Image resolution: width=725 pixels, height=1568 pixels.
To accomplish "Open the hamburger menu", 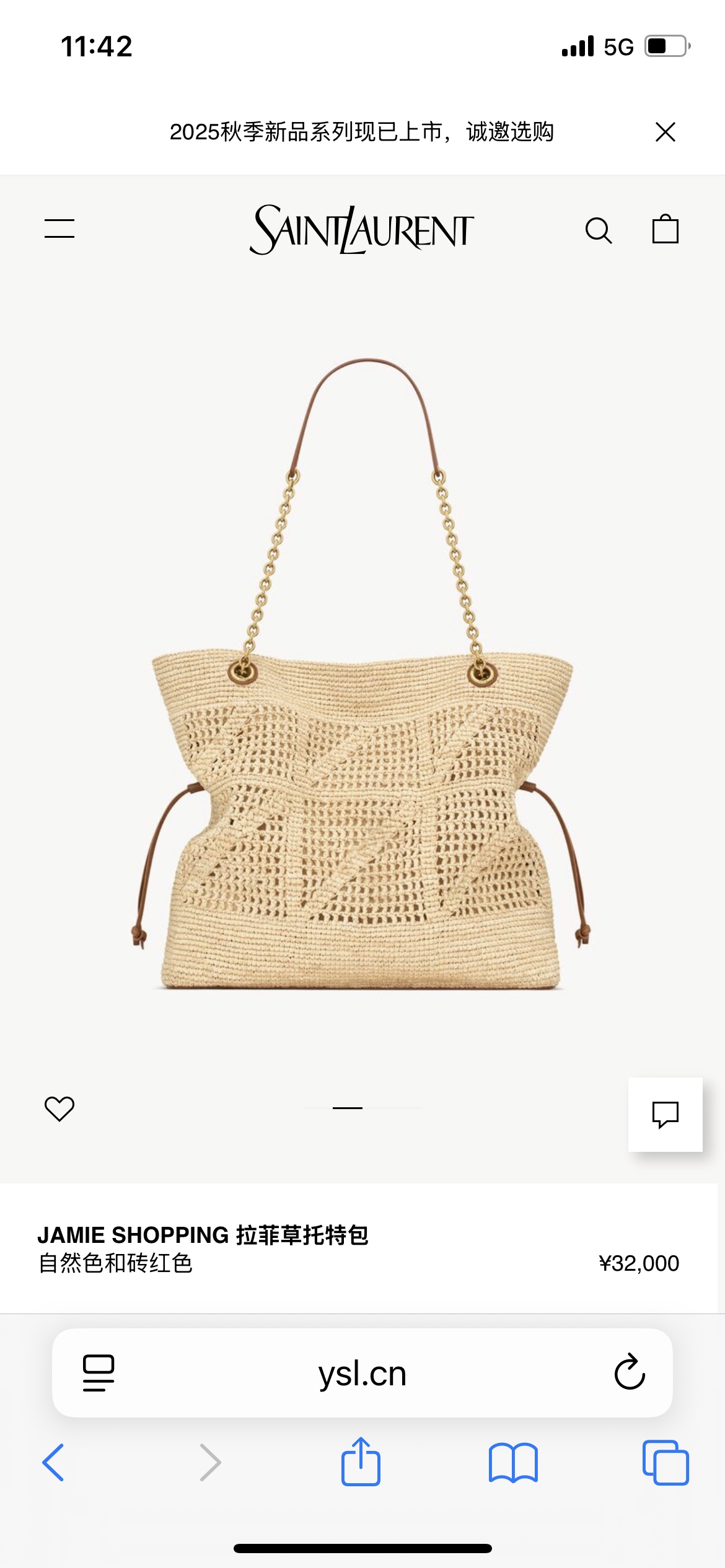I will (59, 229).
